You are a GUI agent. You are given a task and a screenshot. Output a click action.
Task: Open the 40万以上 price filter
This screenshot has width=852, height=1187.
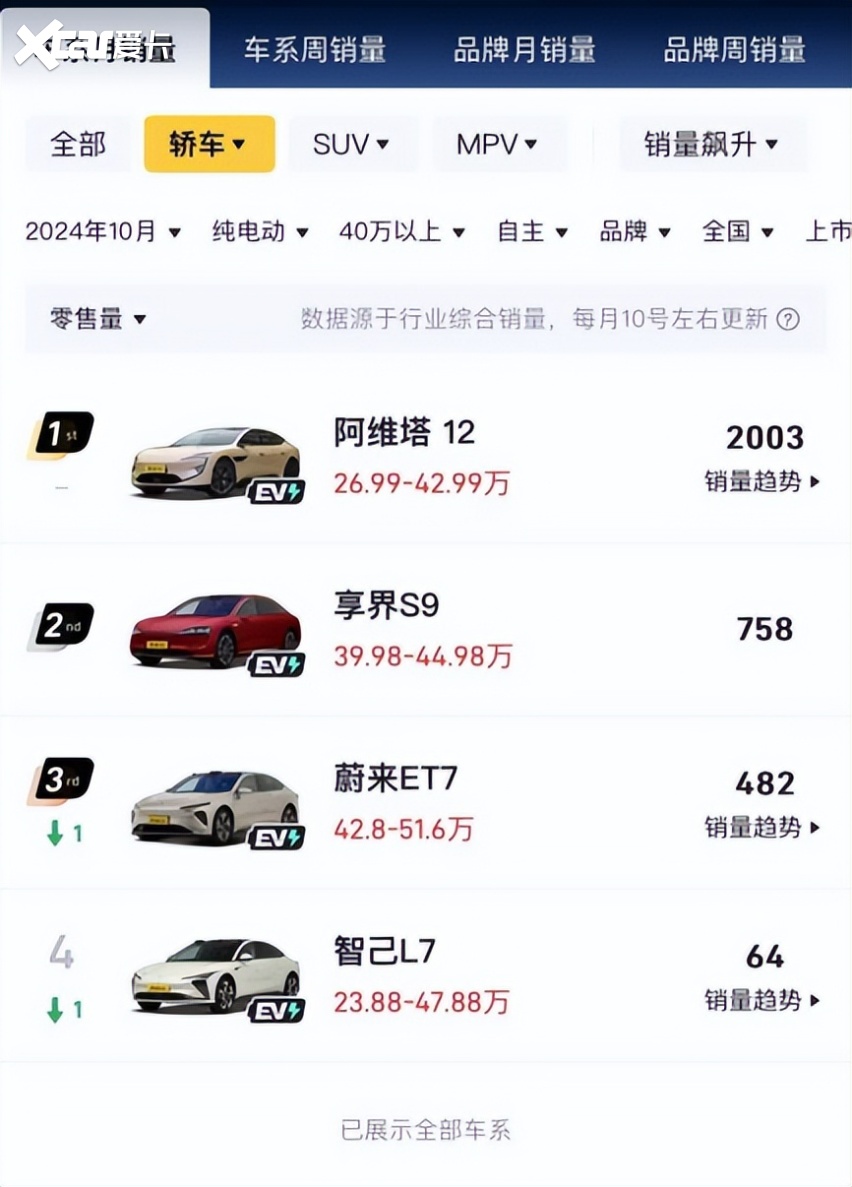click(402, 232)
